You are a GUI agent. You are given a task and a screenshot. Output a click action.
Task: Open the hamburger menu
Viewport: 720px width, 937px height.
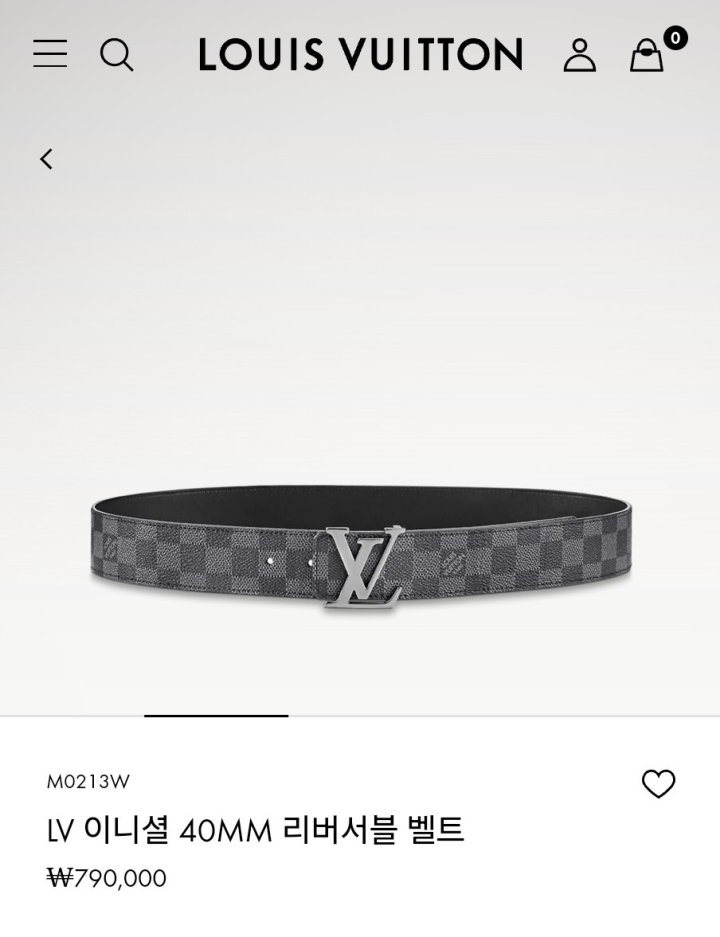click(50, 54)
